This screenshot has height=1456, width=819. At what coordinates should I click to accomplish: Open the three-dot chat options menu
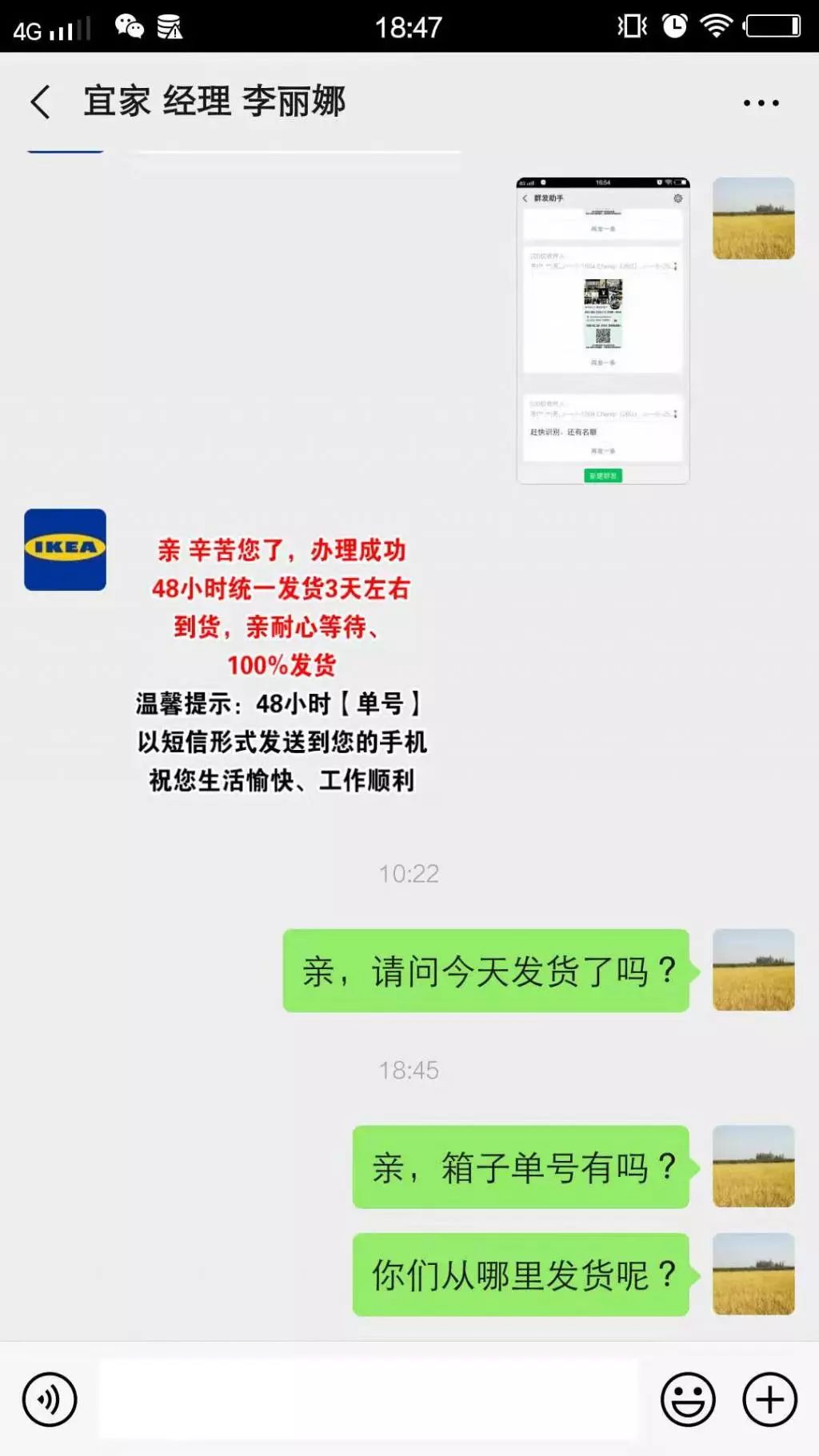[x=761, y=102]
